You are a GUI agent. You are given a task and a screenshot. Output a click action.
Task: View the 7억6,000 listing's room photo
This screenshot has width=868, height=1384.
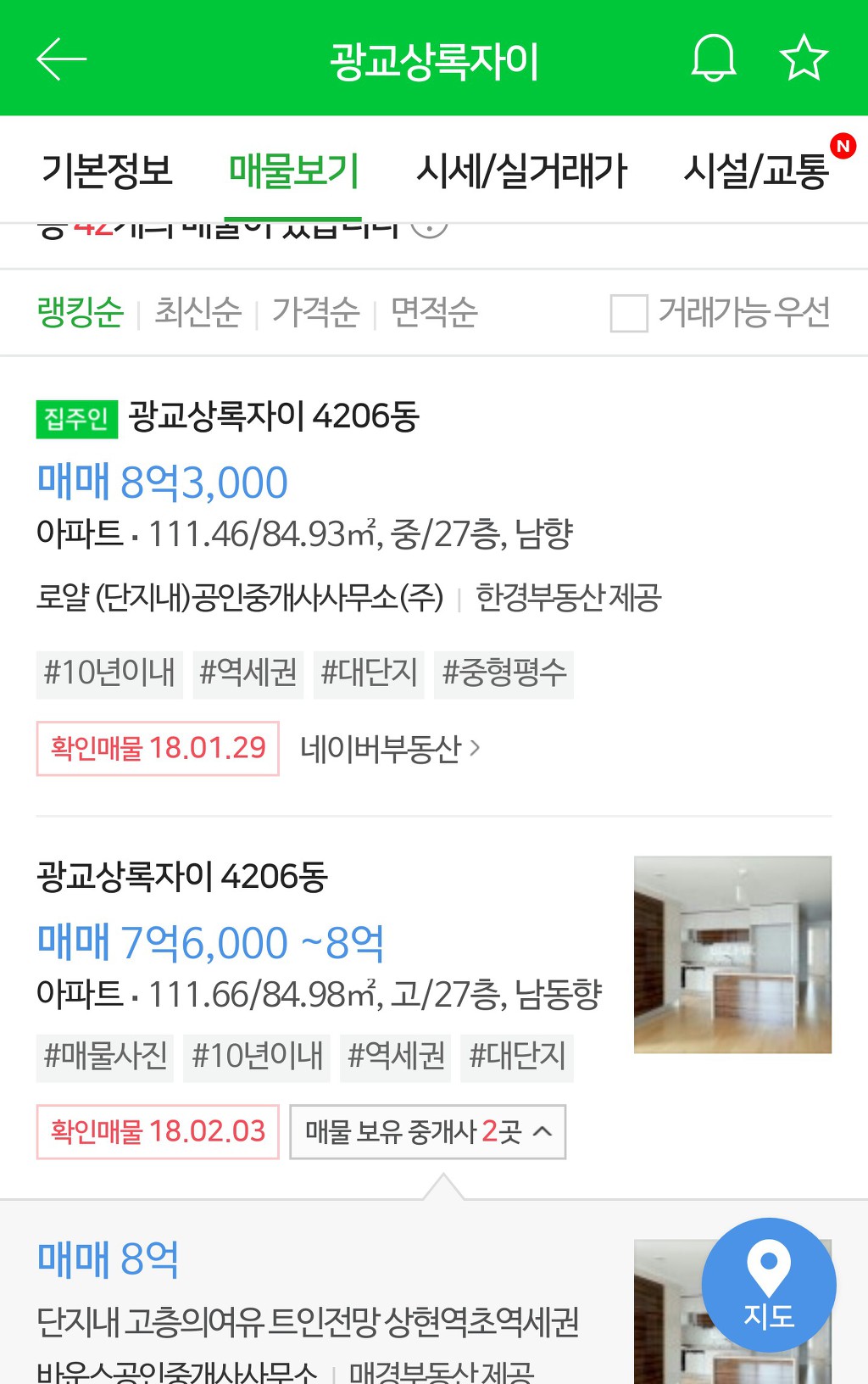(732, 955)
